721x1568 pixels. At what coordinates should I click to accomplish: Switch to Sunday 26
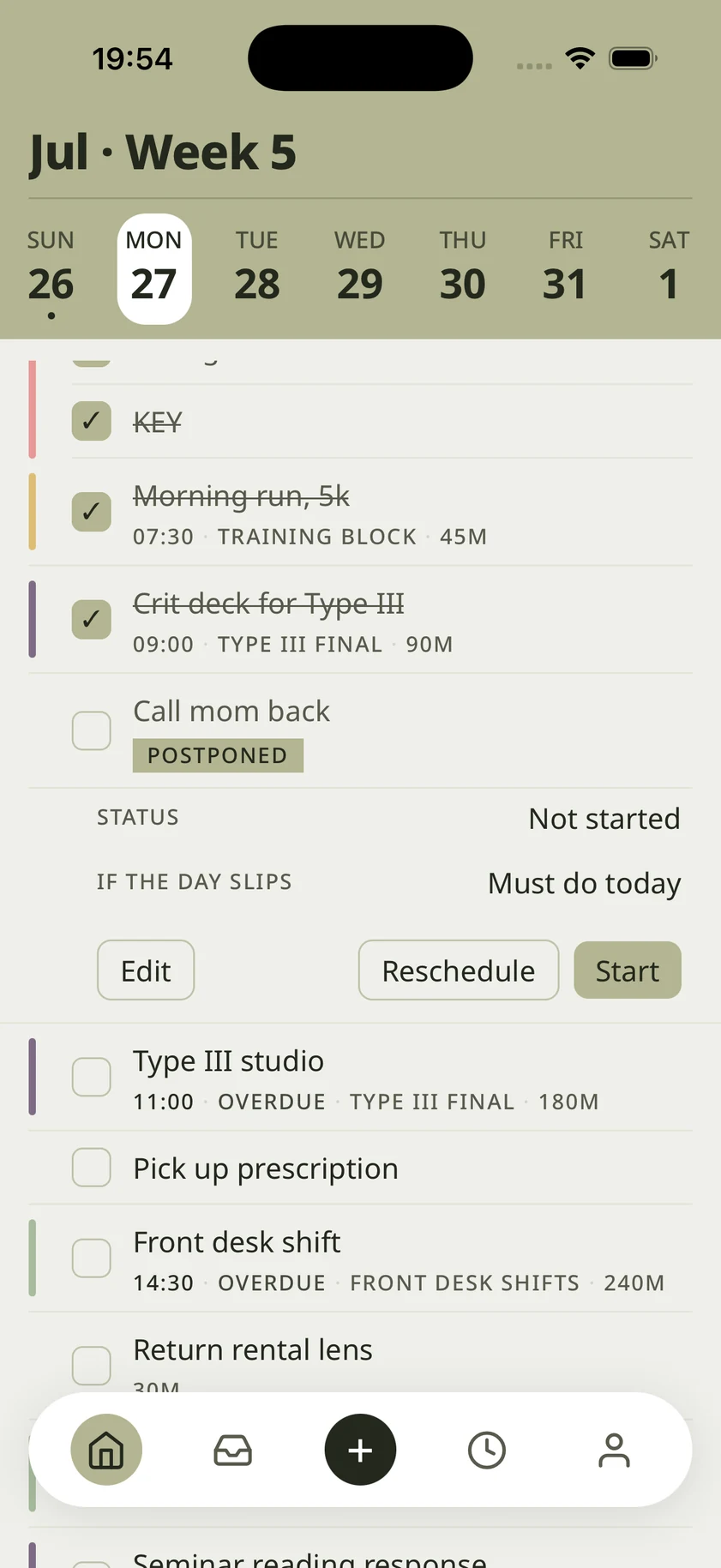(x=51, y=268)
